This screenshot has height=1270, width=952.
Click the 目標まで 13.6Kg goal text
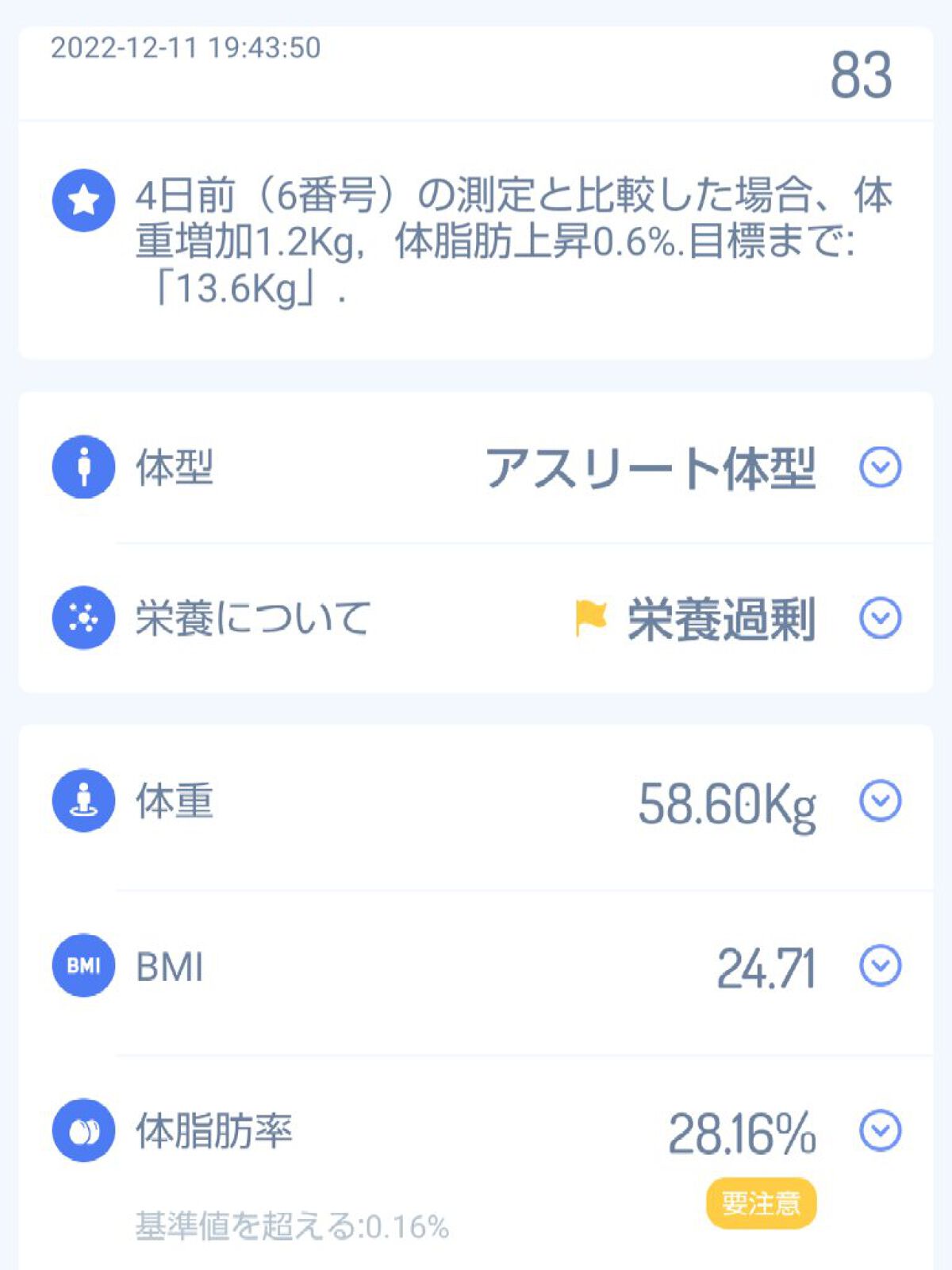pos(238,287)
